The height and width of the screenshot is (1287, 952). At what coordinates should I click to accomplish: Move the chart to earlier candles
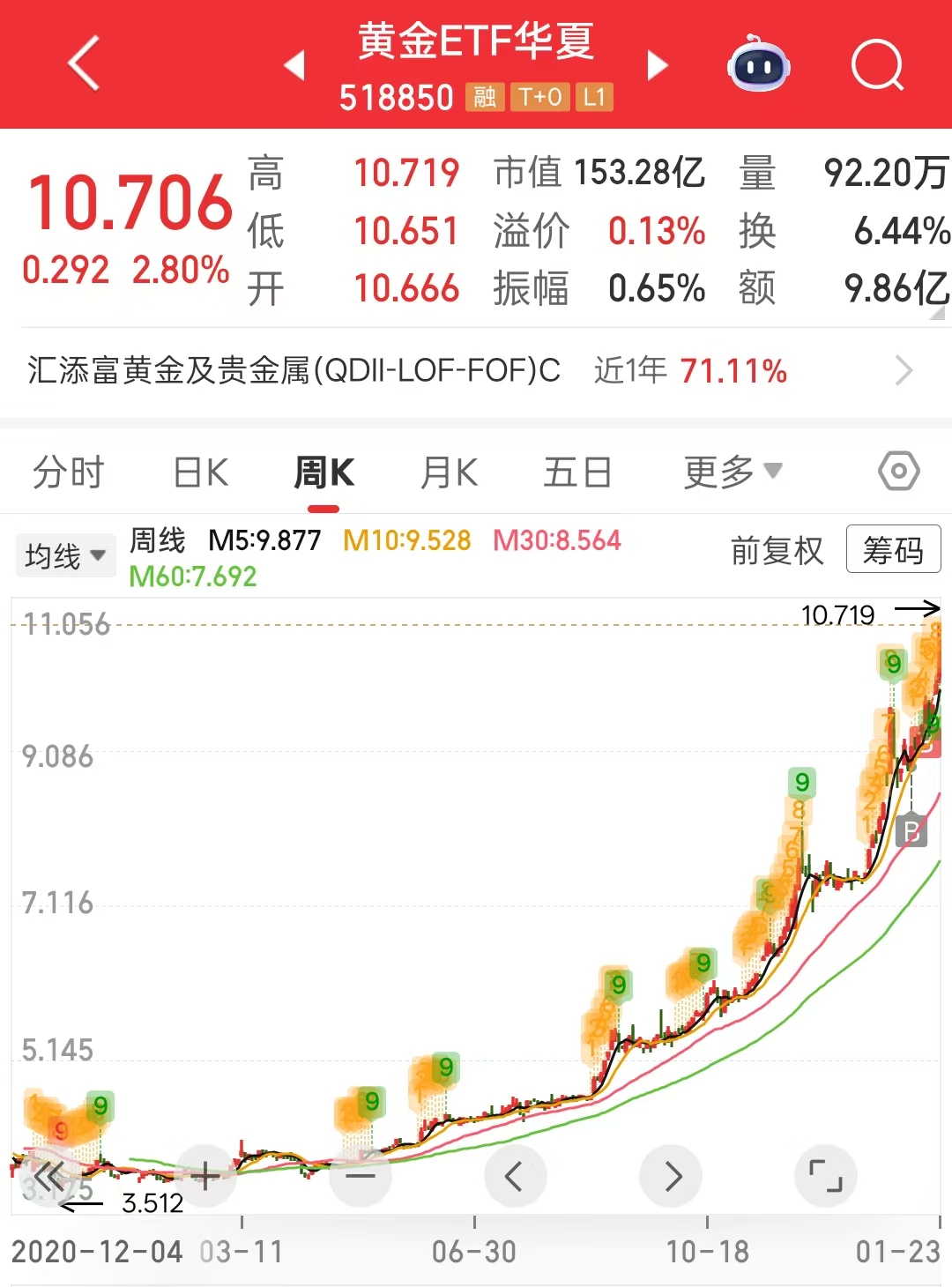pos(515,1176)
